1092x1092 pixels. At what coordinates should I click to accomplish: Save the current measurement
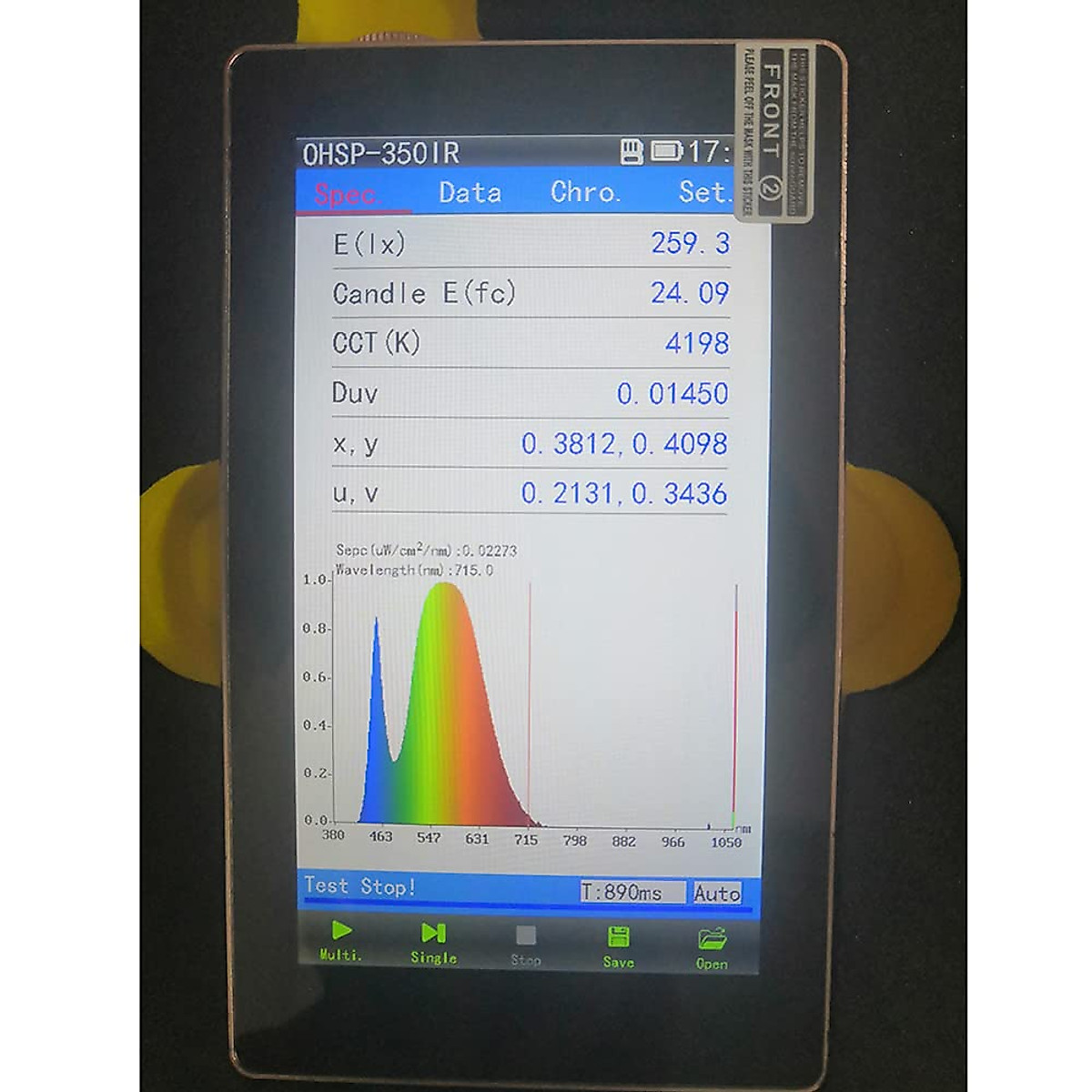(618, 946)
